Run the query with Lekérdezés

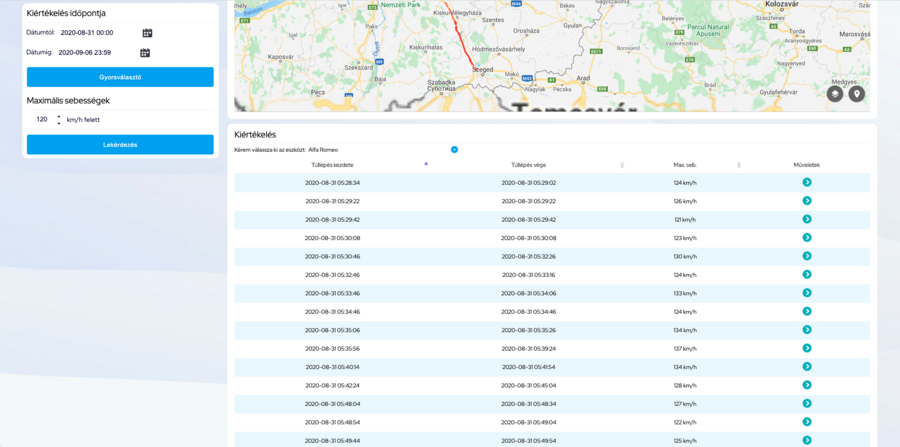(120, 145)
